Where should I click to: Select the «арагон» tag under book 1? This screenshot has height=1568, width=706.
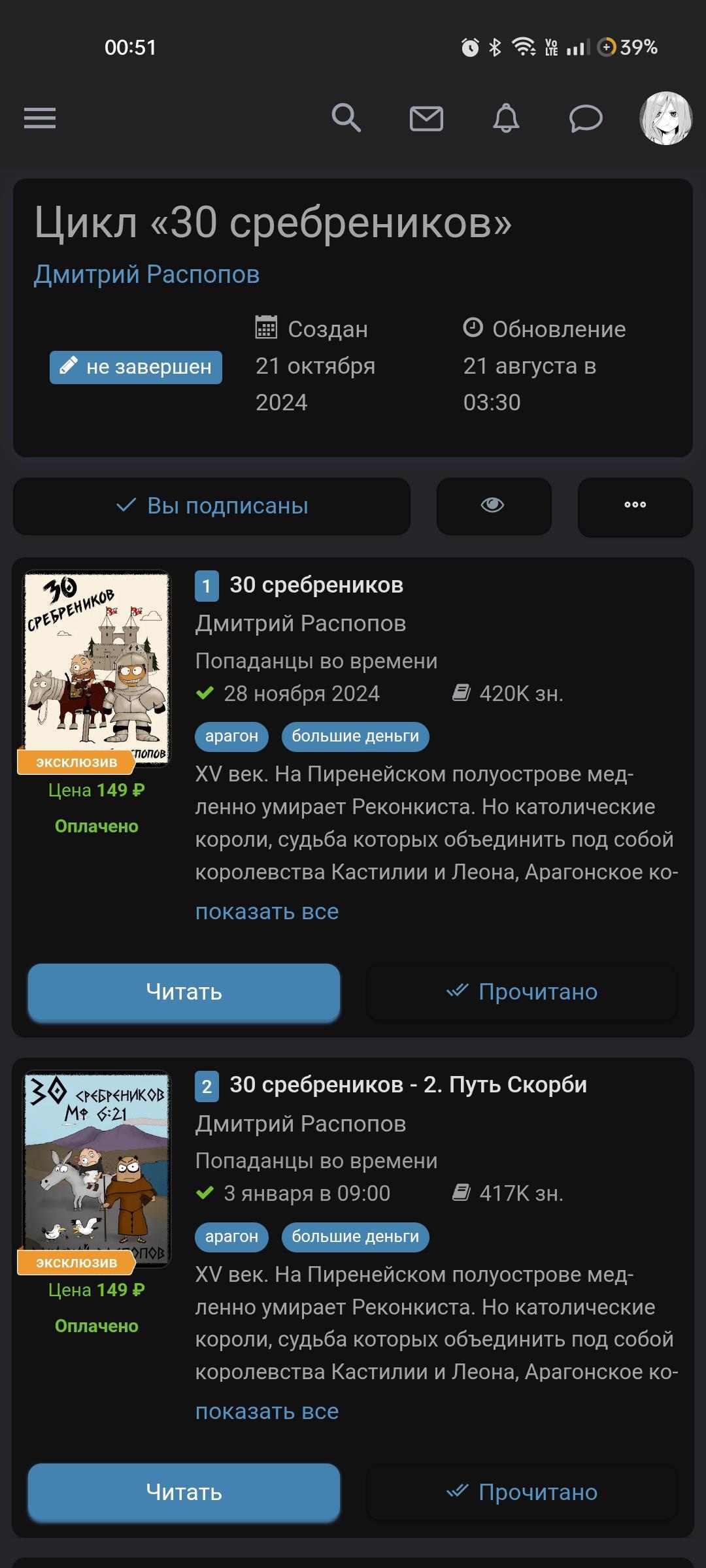[231, 736]
